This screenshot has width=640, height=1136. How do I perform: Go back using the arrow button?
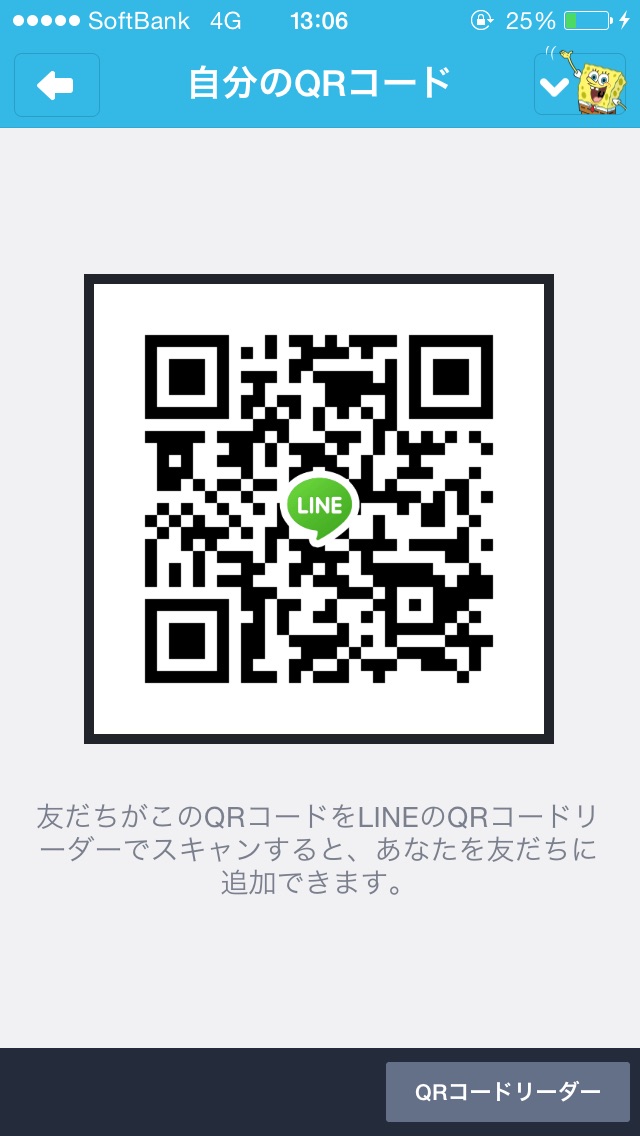(57, 85)
